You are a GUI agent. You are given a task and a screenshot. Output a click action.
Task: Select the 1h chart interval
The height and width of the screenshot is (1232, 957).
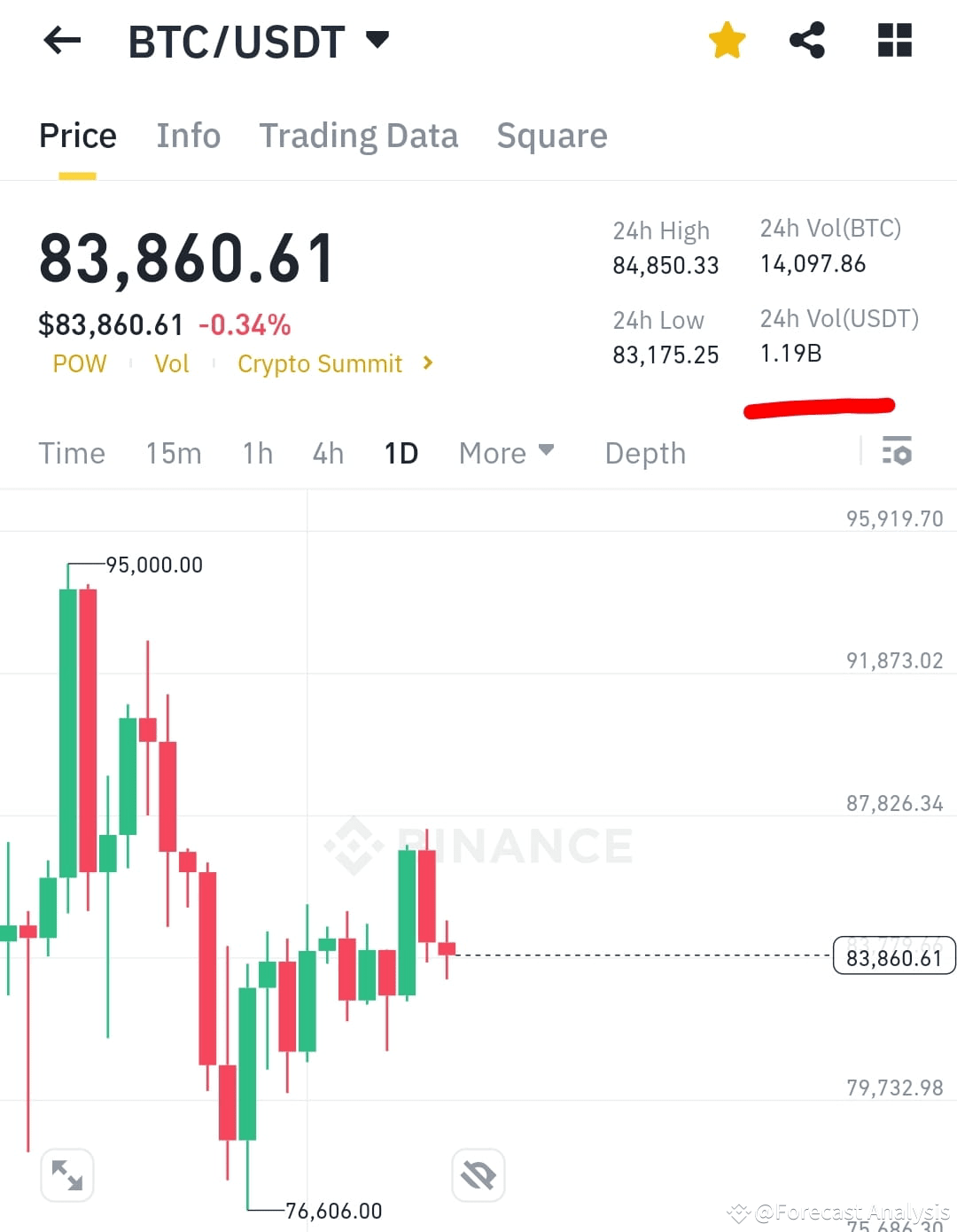click(x=256, y=453)
